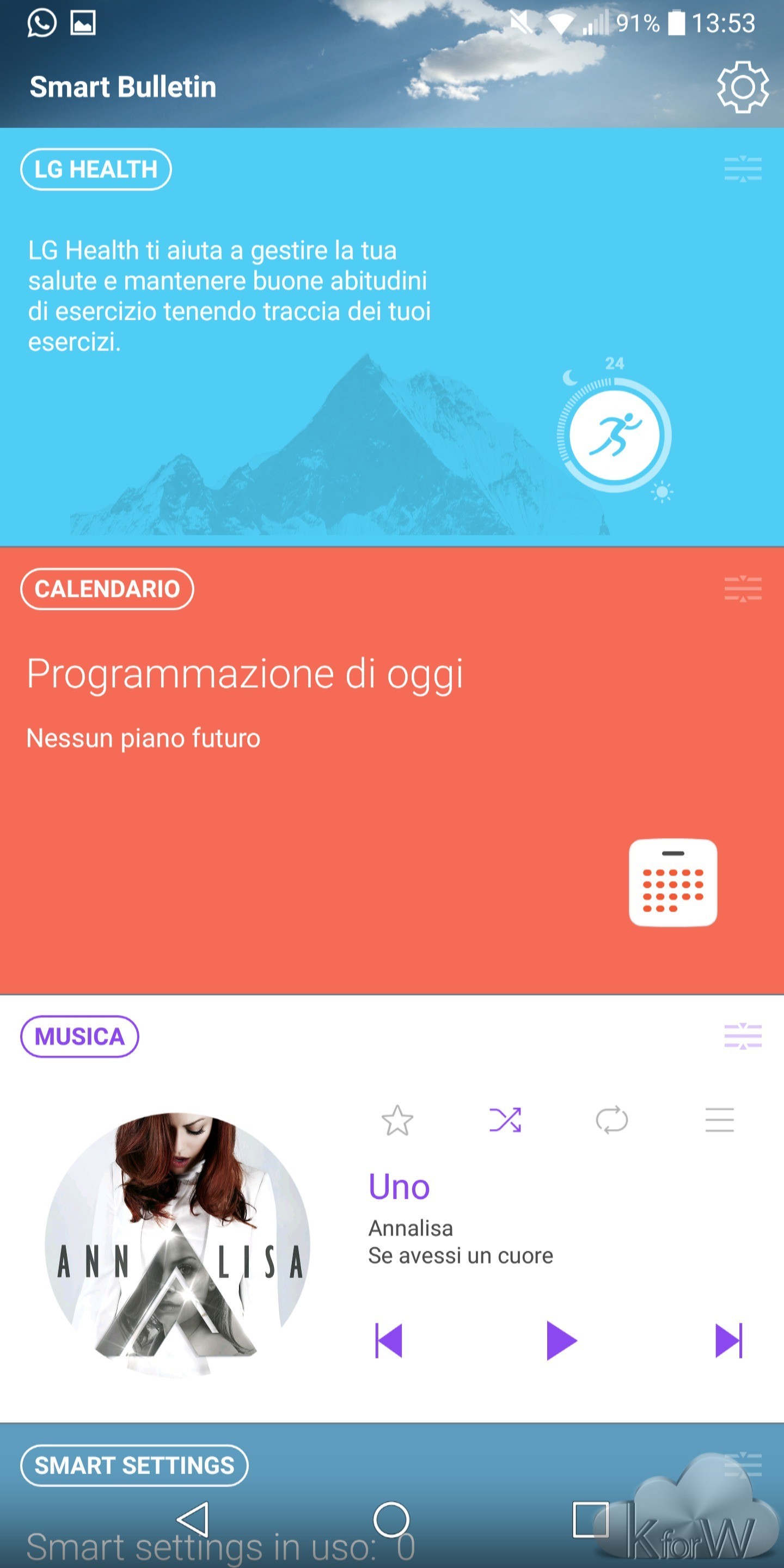Viewport: 784px width, 1568px height.
Task: Tap the SMART SETTINGS label
Action: click(134, 1466)
